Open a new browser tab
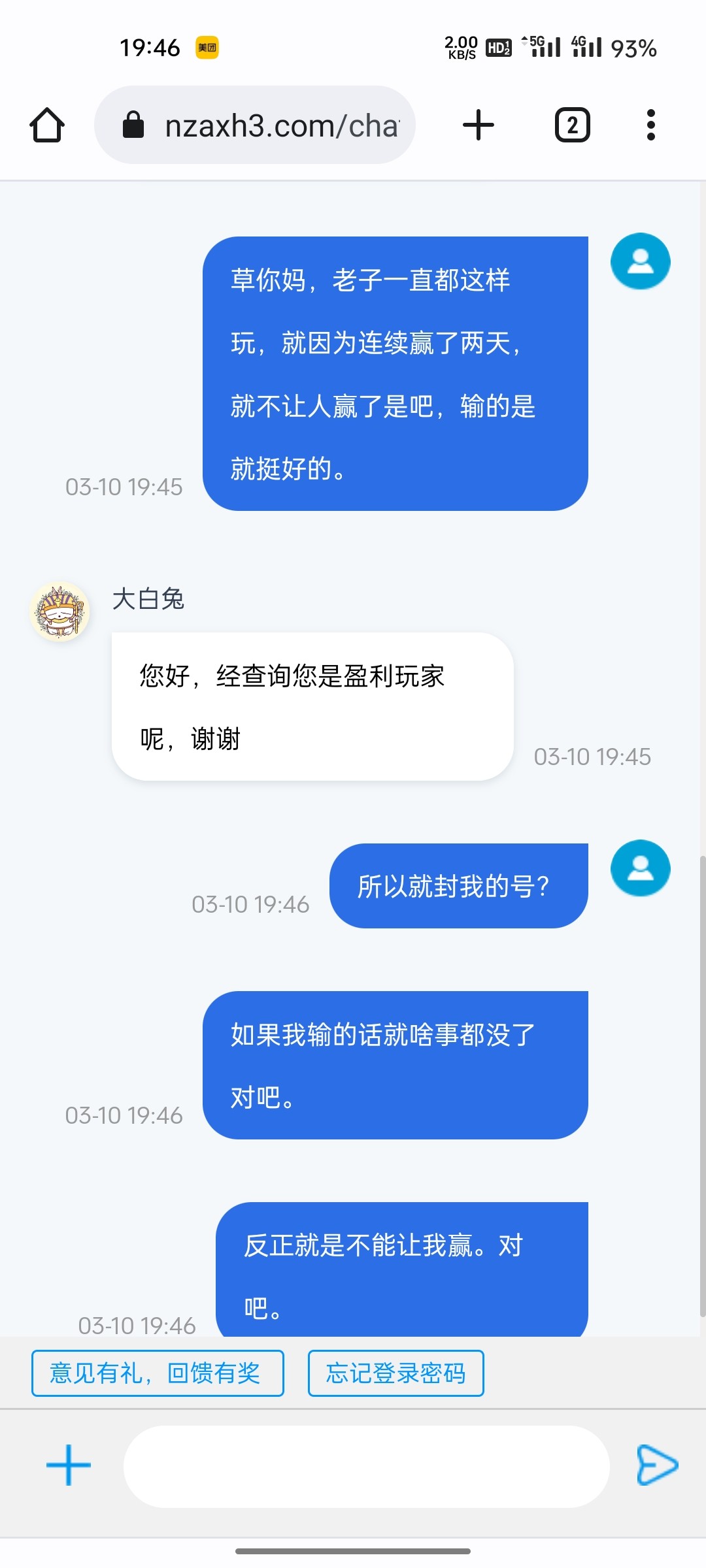The image size is (706, 1568). coord(479,125)
